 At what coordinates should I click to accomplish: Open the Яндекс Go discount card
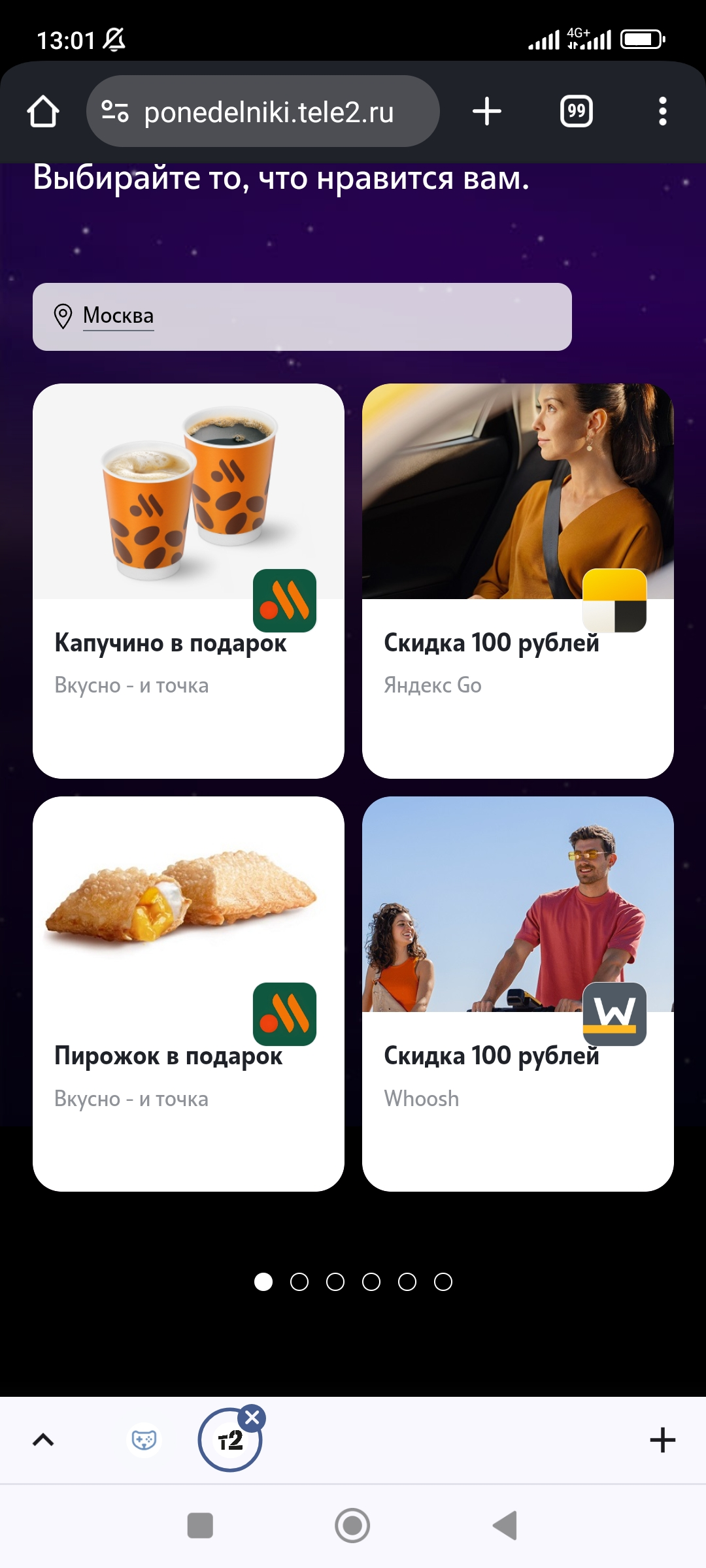click(x=518, y=581)
